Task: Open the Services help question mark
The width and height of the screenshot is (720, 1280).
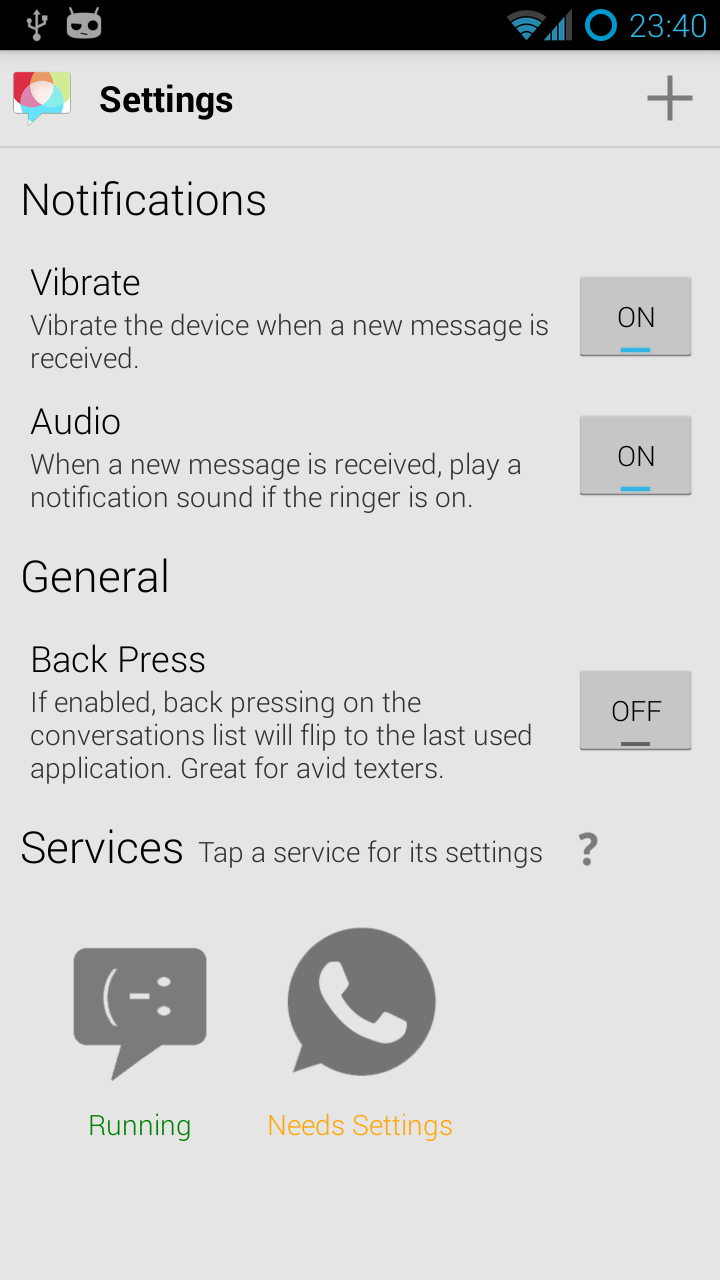Action: point(588,850)
